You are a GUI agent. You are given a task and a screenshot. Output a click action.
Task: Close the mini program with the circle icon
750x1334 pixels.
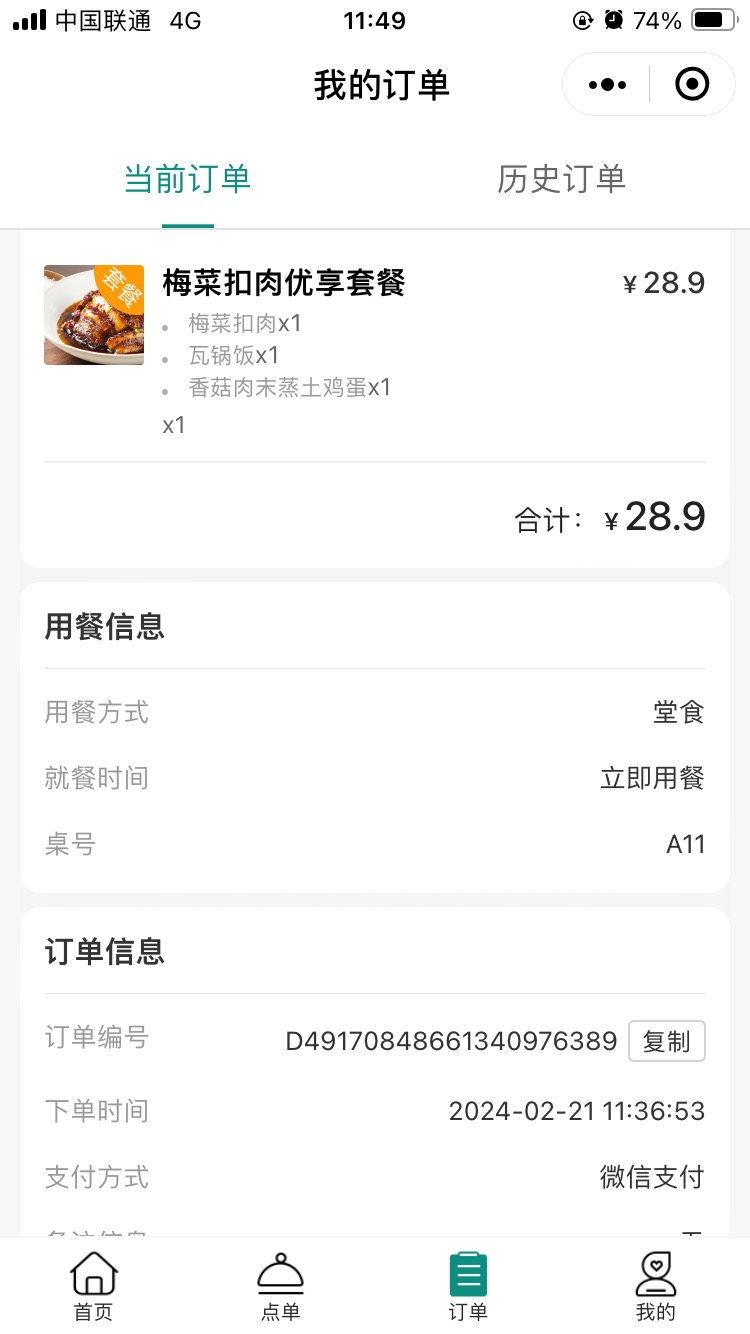[x=692, y=85]
